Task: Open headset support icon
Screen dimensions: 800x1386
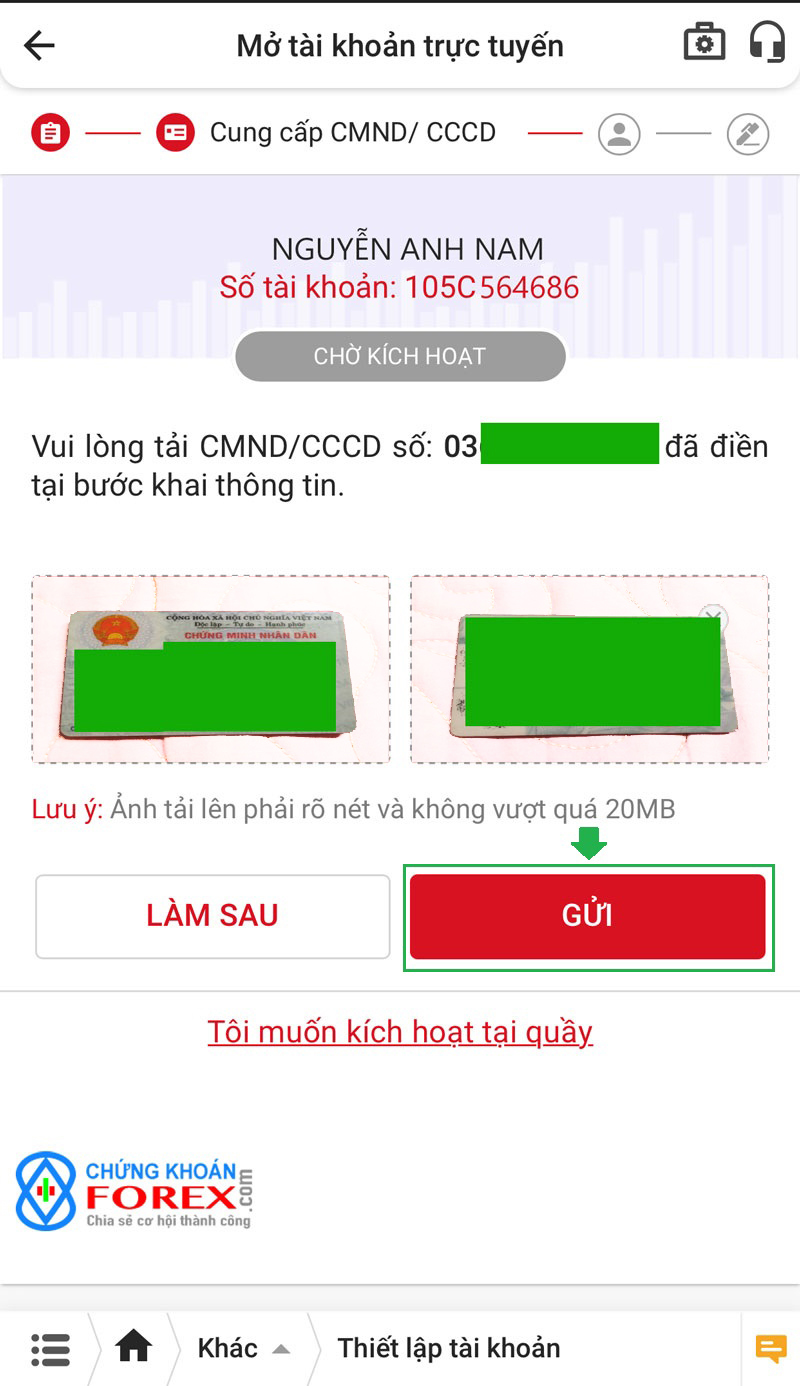Action: click(767, 43)
